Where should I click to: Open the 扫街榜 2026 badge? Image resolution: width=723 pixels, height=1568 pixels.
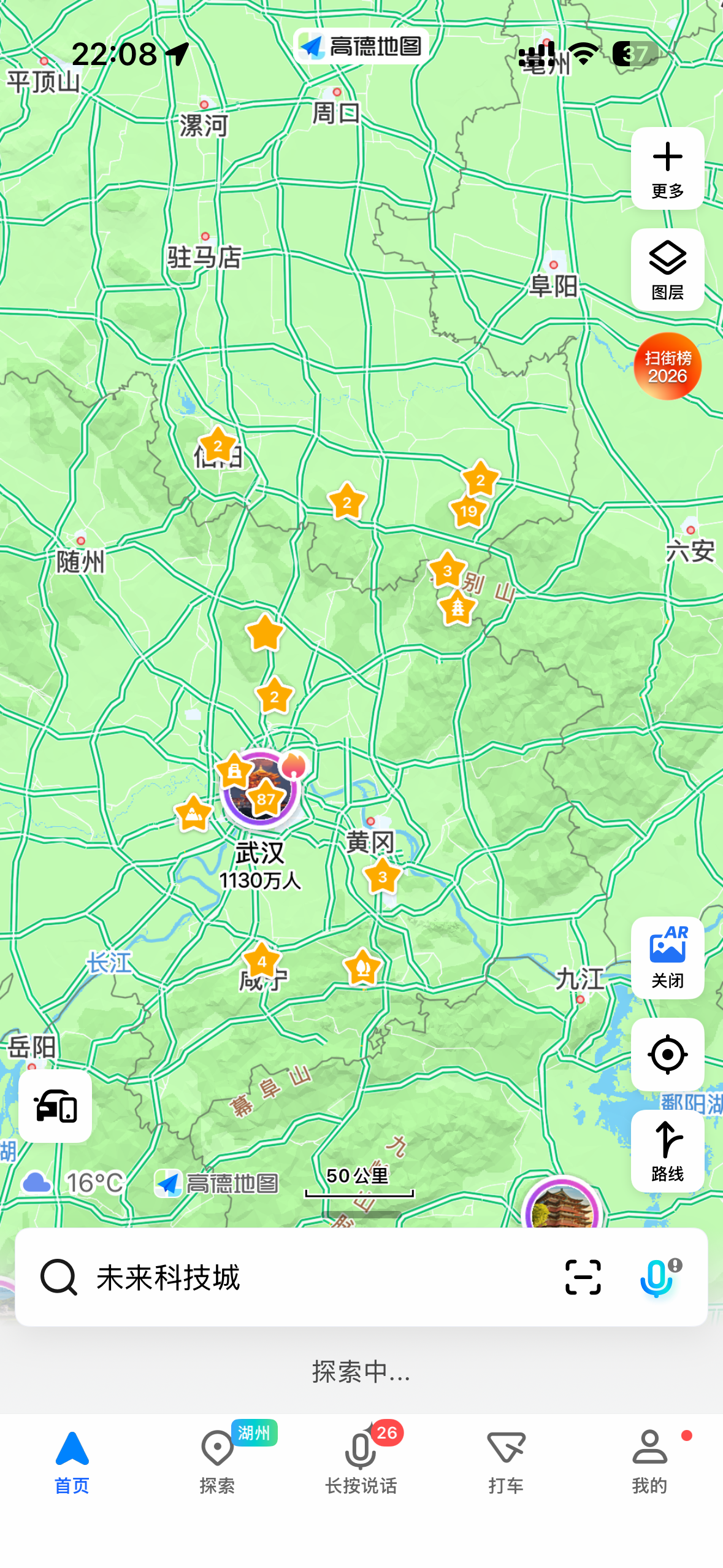click(667, 366)
